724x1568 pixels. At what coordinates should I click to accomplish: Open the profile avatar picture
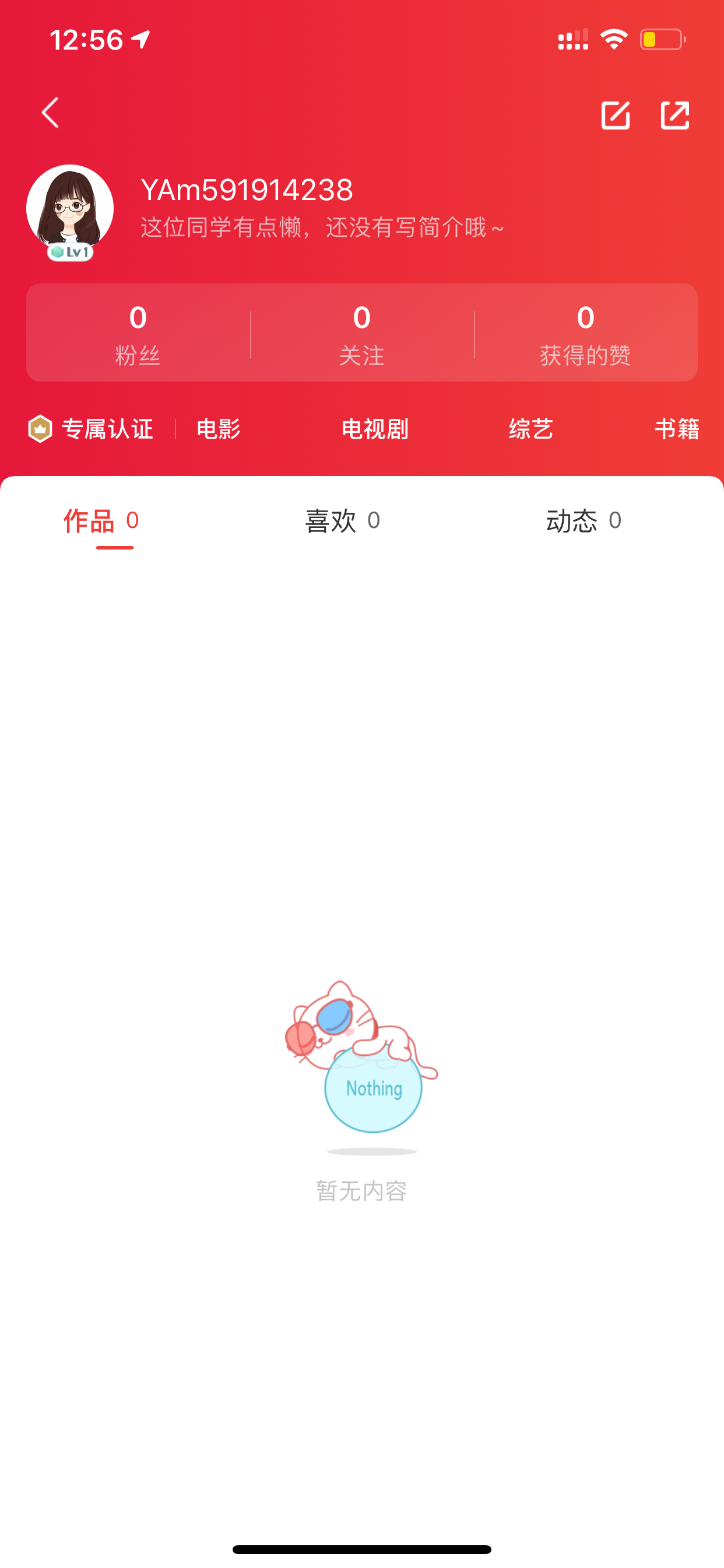[x=70, y=209]
